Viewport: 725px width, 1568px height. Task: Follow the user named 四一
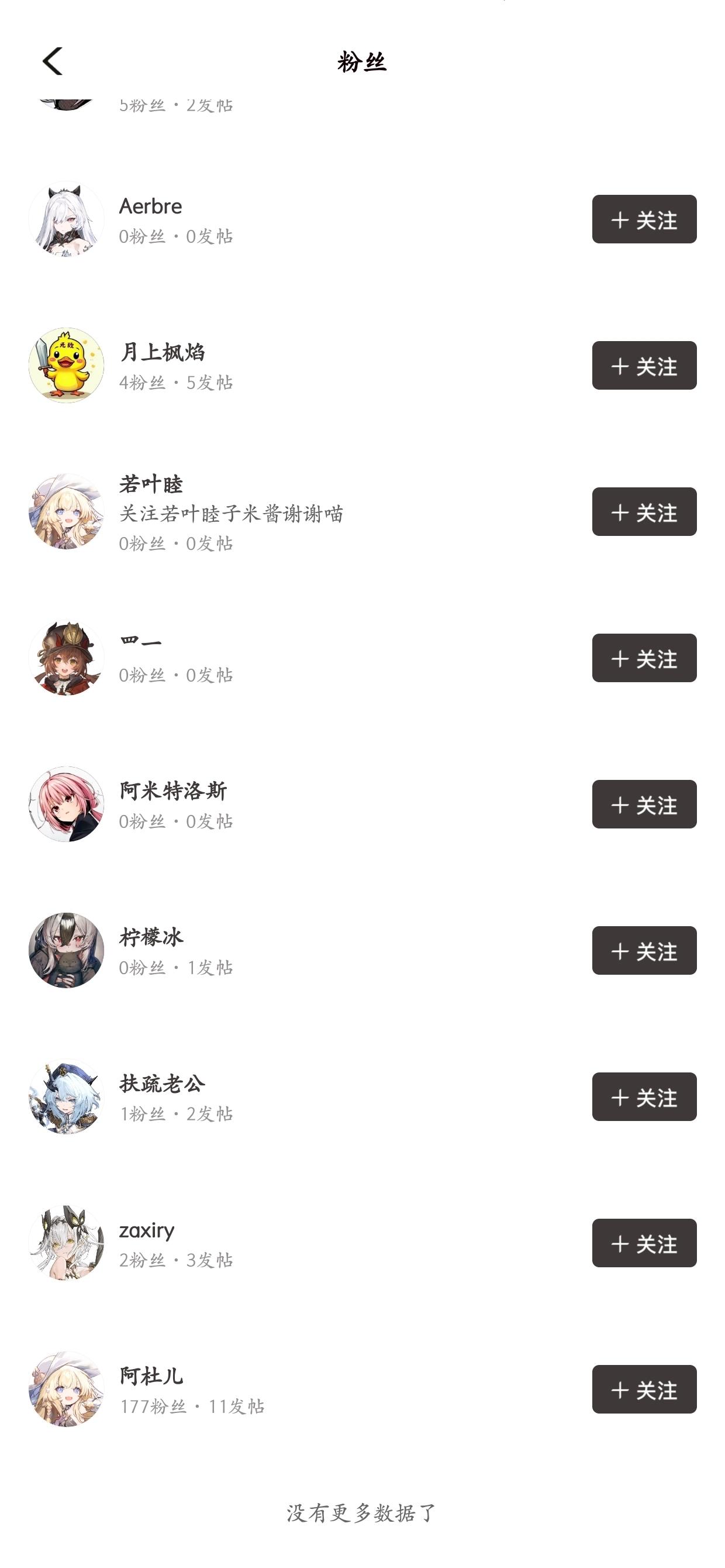[x=644, y=658]
